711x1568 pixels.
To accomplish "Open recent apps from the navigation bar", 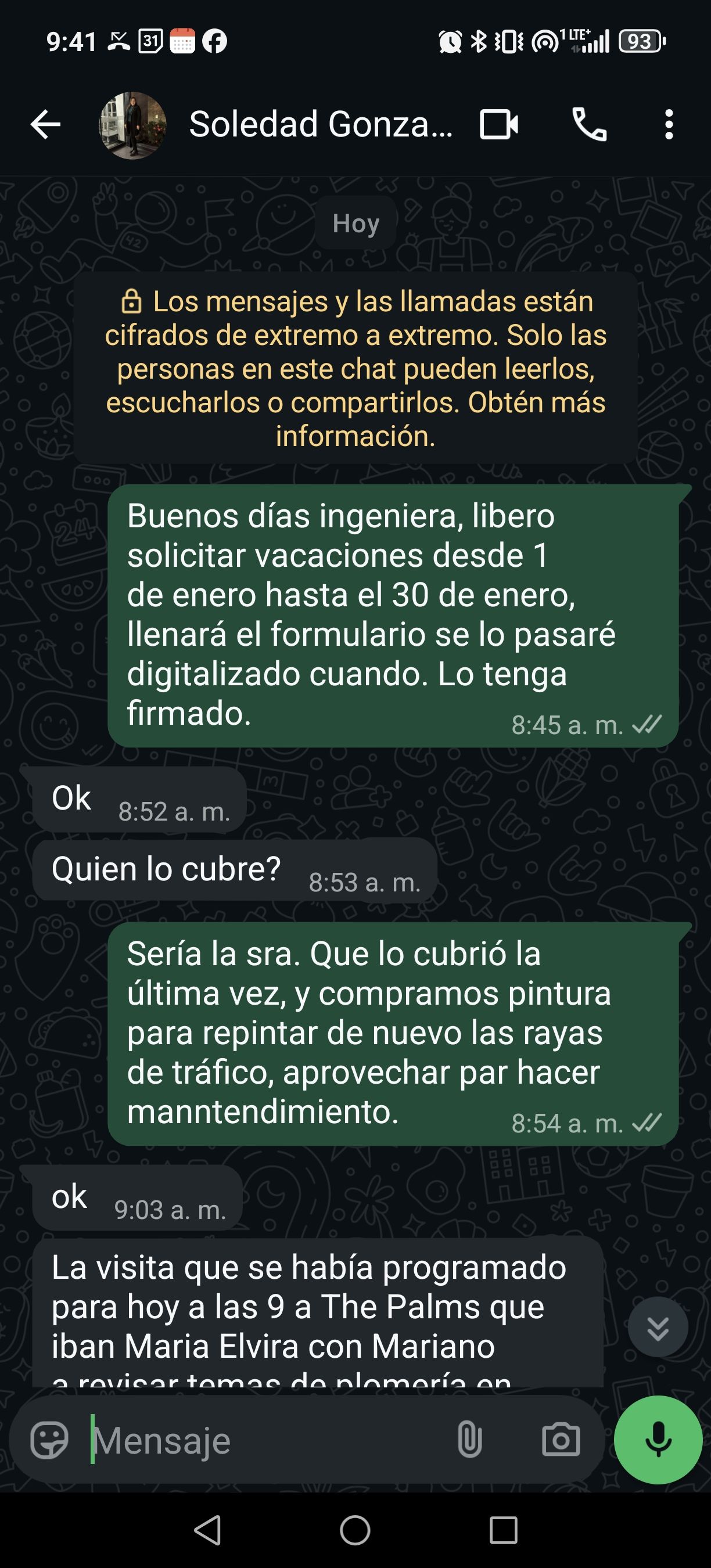I will click(x=503, y=1530).
